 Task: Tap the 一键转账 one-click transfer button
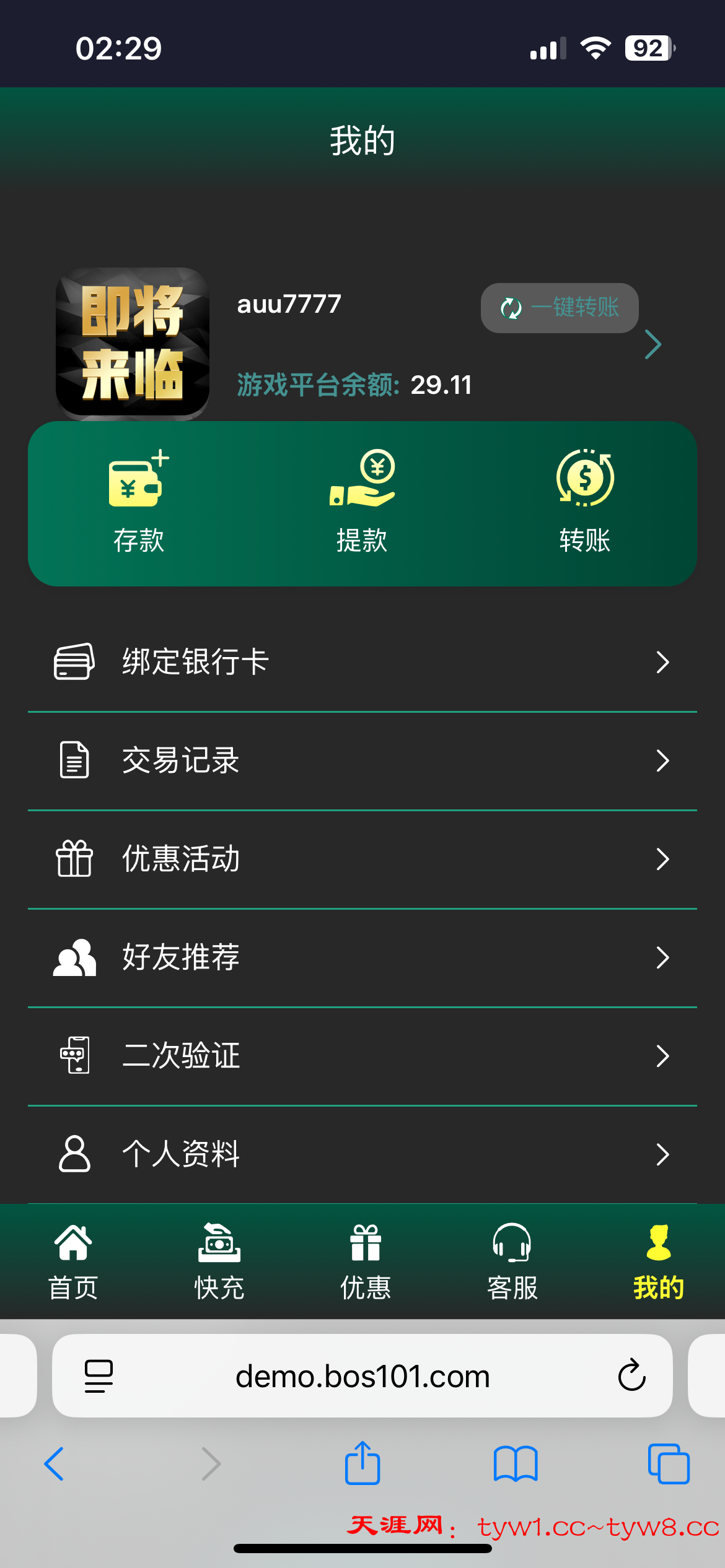[560, 308]
